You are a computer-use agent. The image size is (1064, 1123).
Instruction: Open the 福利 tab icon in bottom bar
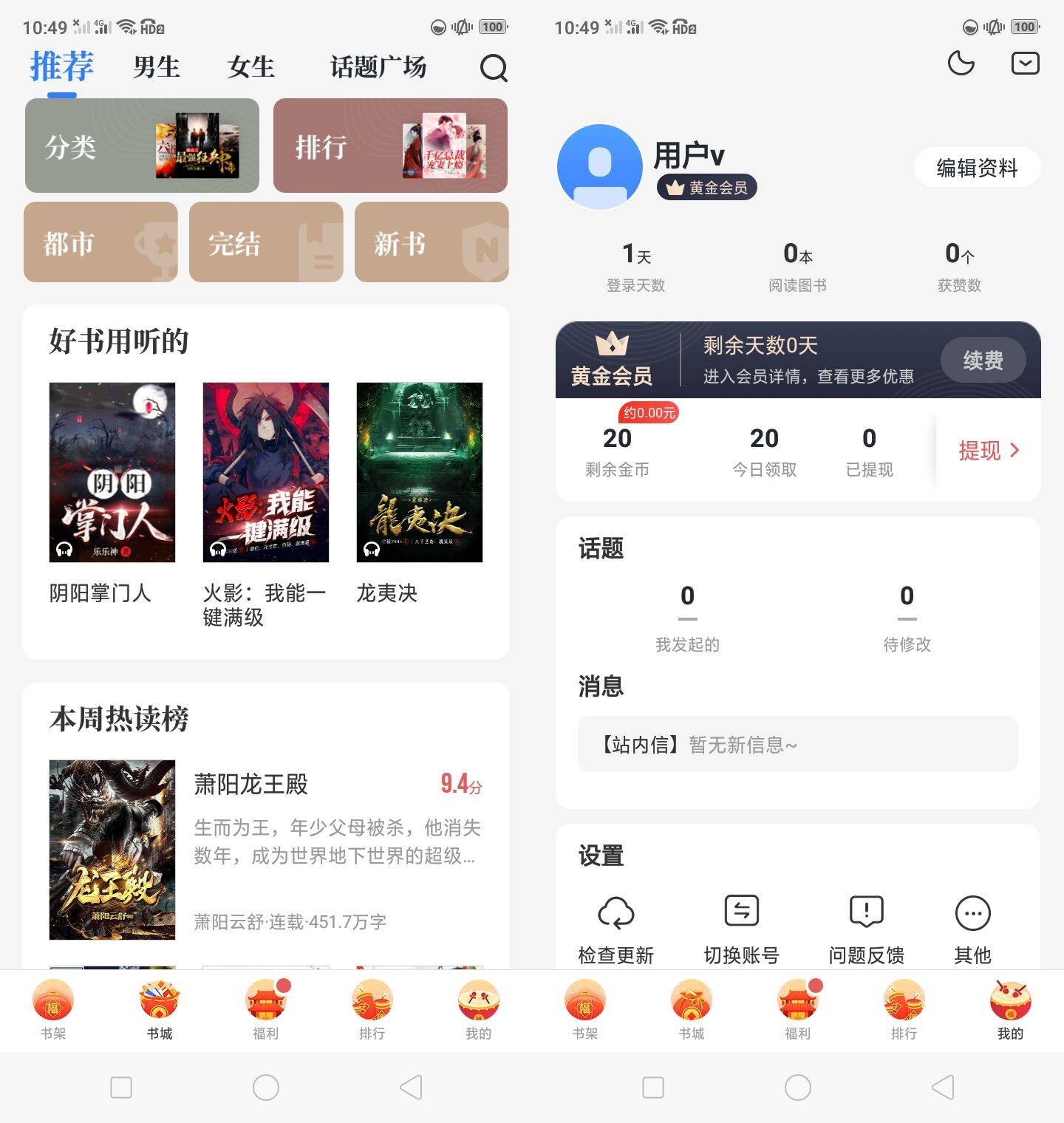coord(266,1005)
